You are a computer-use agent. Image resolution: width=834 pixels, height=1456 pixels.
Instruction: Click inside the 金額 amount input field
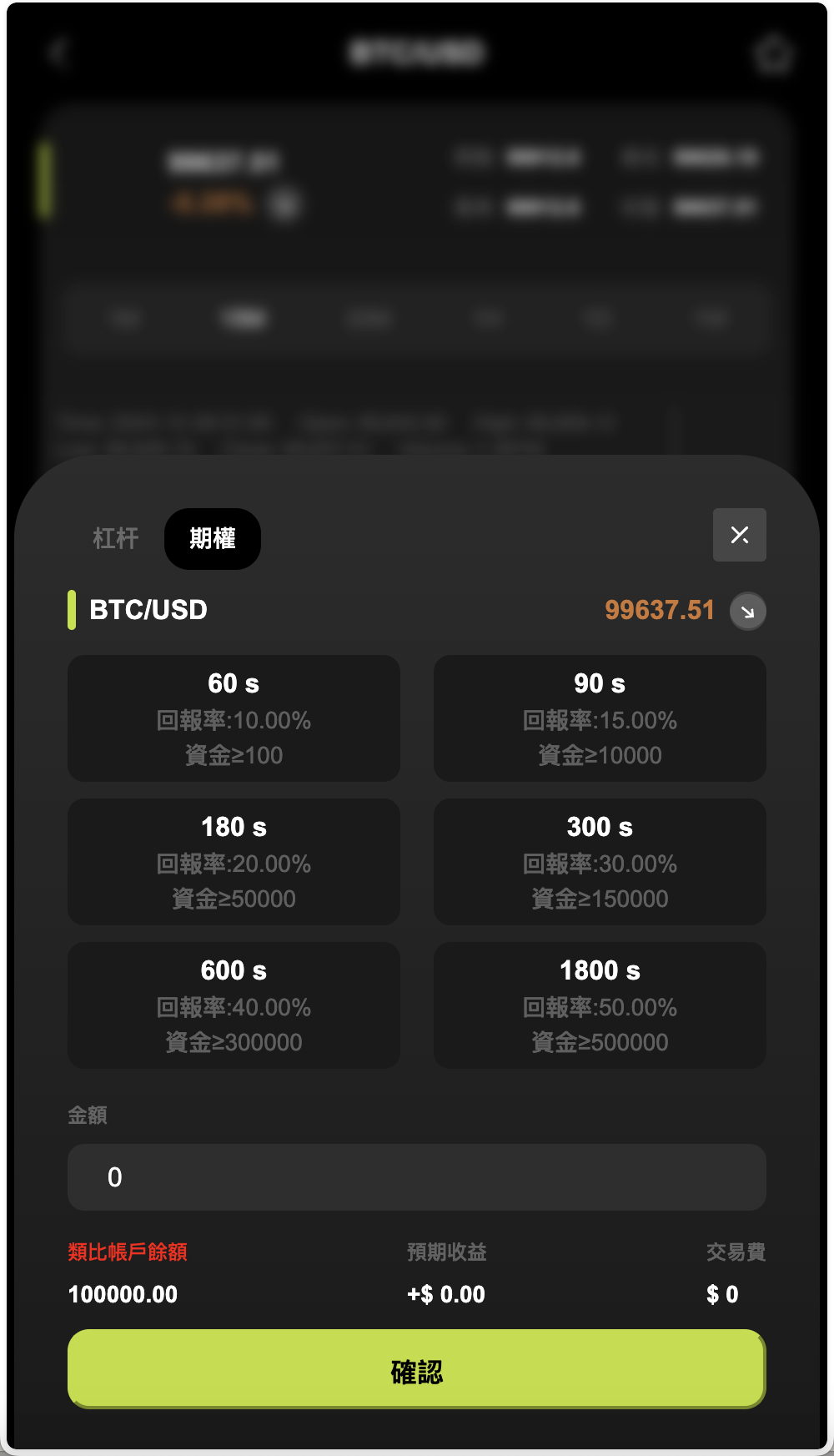pyautogui.click(x=415, y=1177)
